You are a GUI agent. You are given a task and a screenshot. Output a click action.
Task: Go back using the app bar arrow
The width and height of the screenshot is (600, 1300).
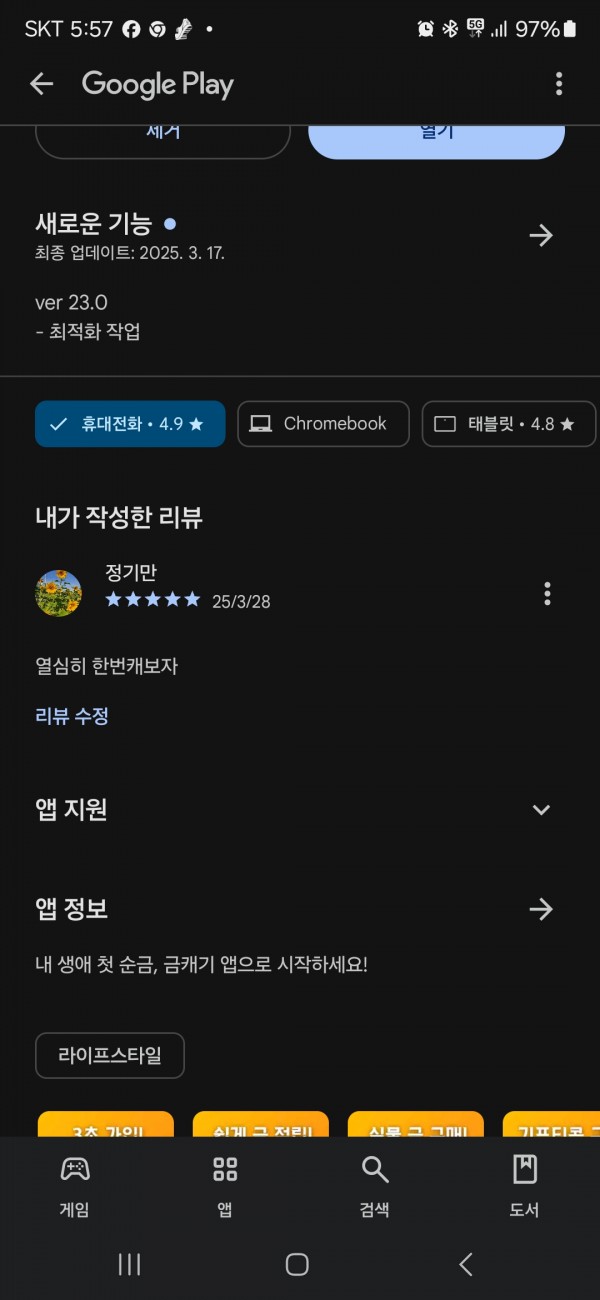pyautogui.click(x=41, y=84)
